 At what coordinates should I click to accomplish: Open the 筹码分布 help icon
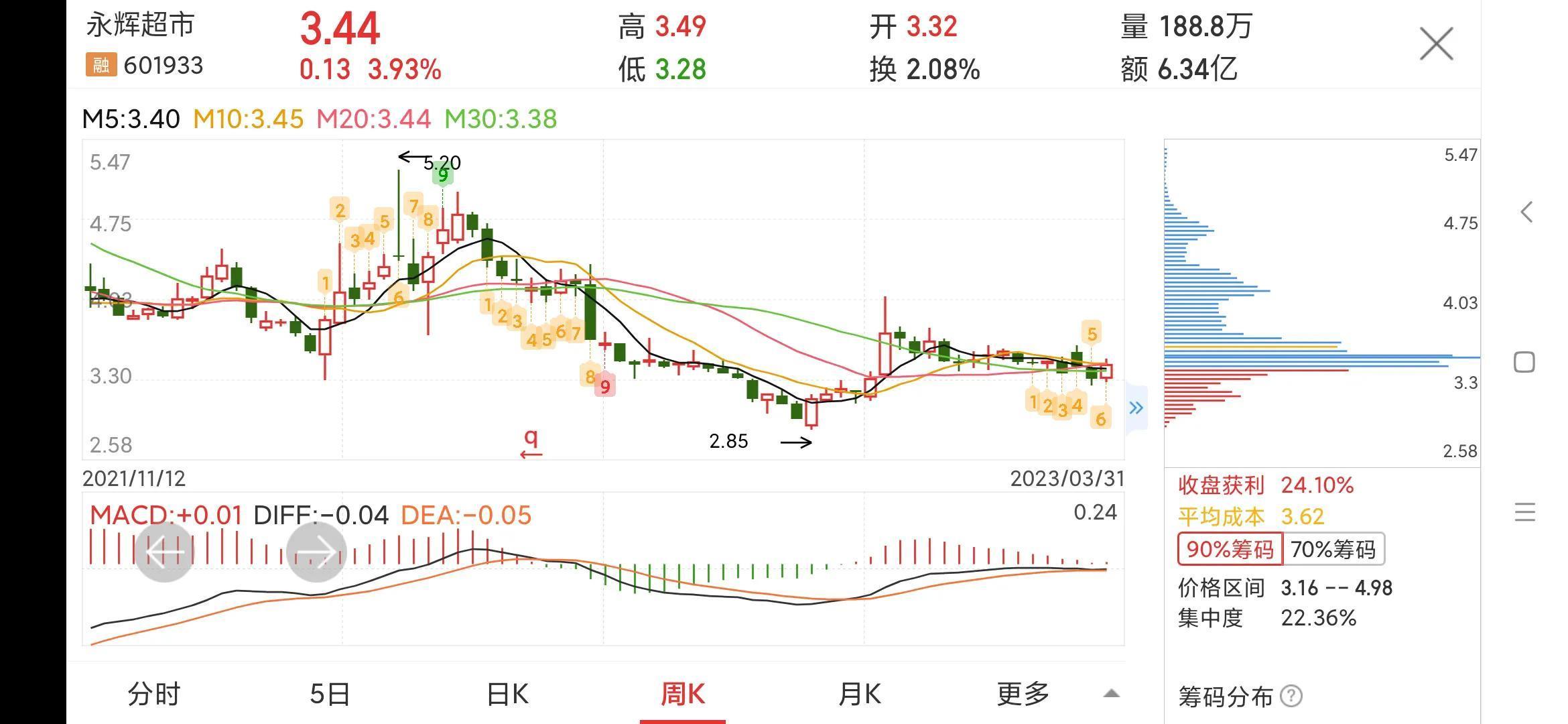click(x=1291, y=697)
